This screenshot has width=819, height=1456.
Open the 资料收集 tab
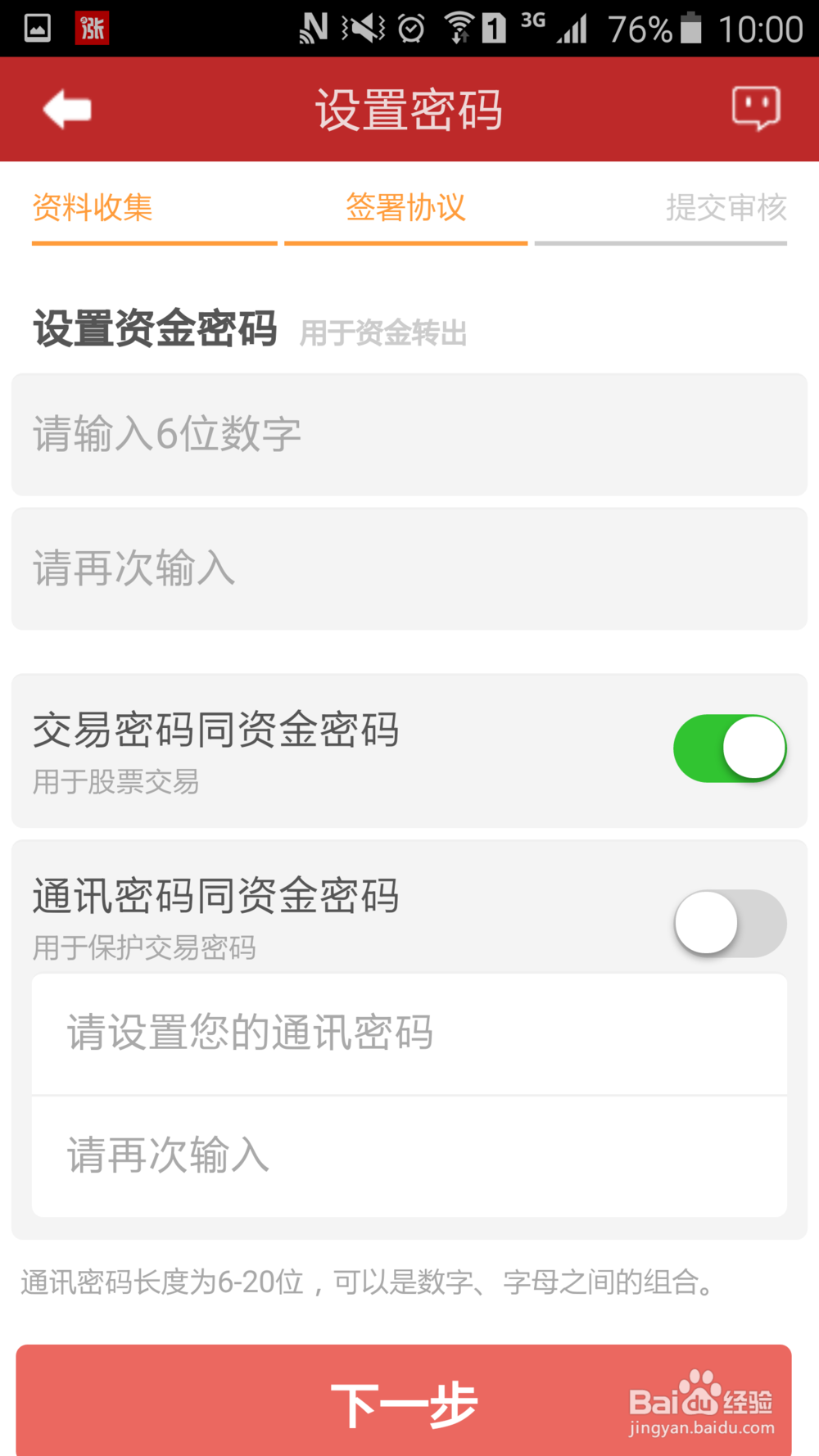pyautogui.click(x=93, y=209)
